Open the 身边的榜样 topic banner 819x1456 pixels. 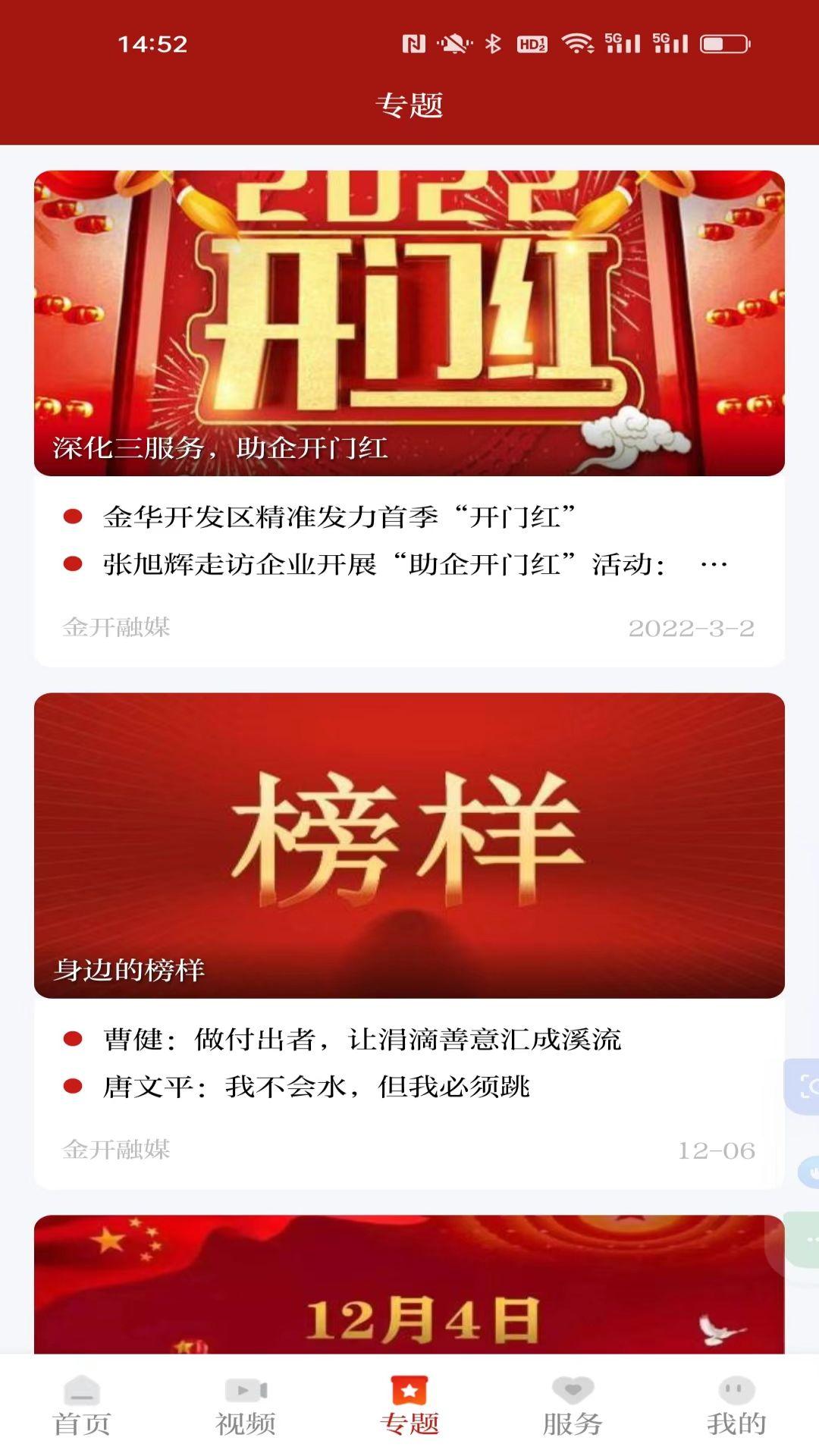(x=409, y=842)
